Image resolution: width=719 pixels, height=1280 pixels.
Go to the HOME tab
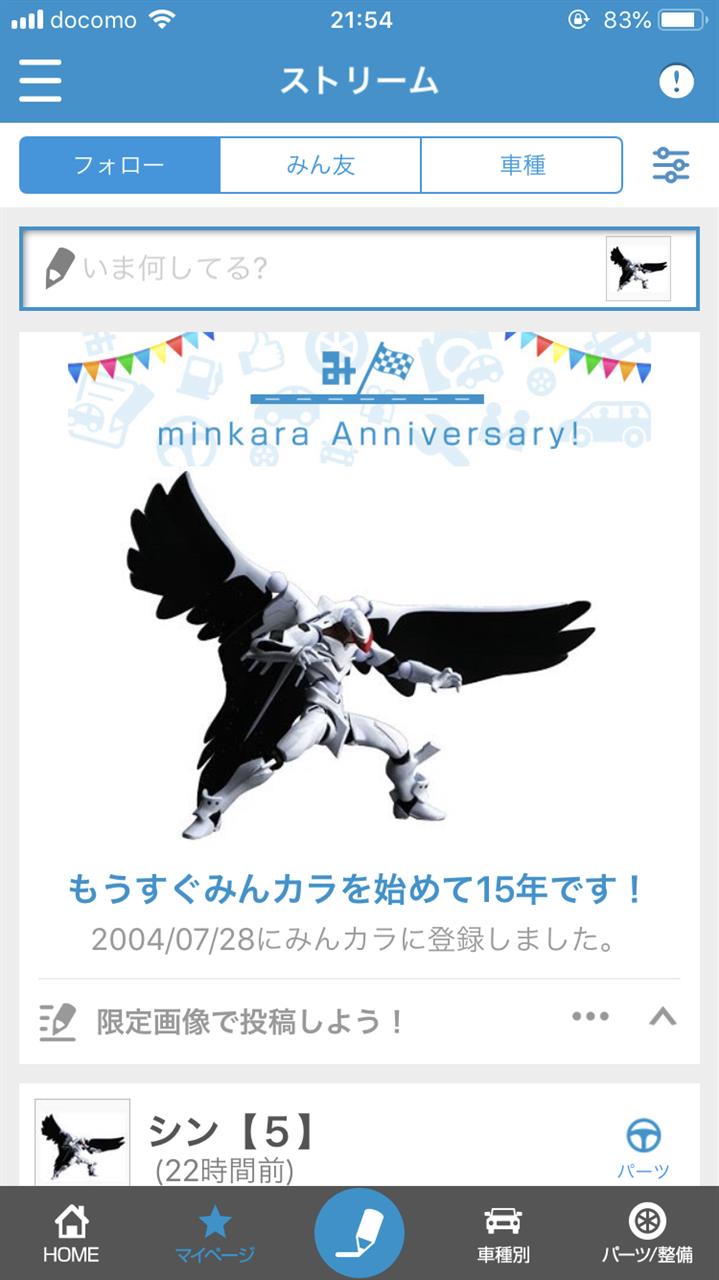pos(71,1233)
